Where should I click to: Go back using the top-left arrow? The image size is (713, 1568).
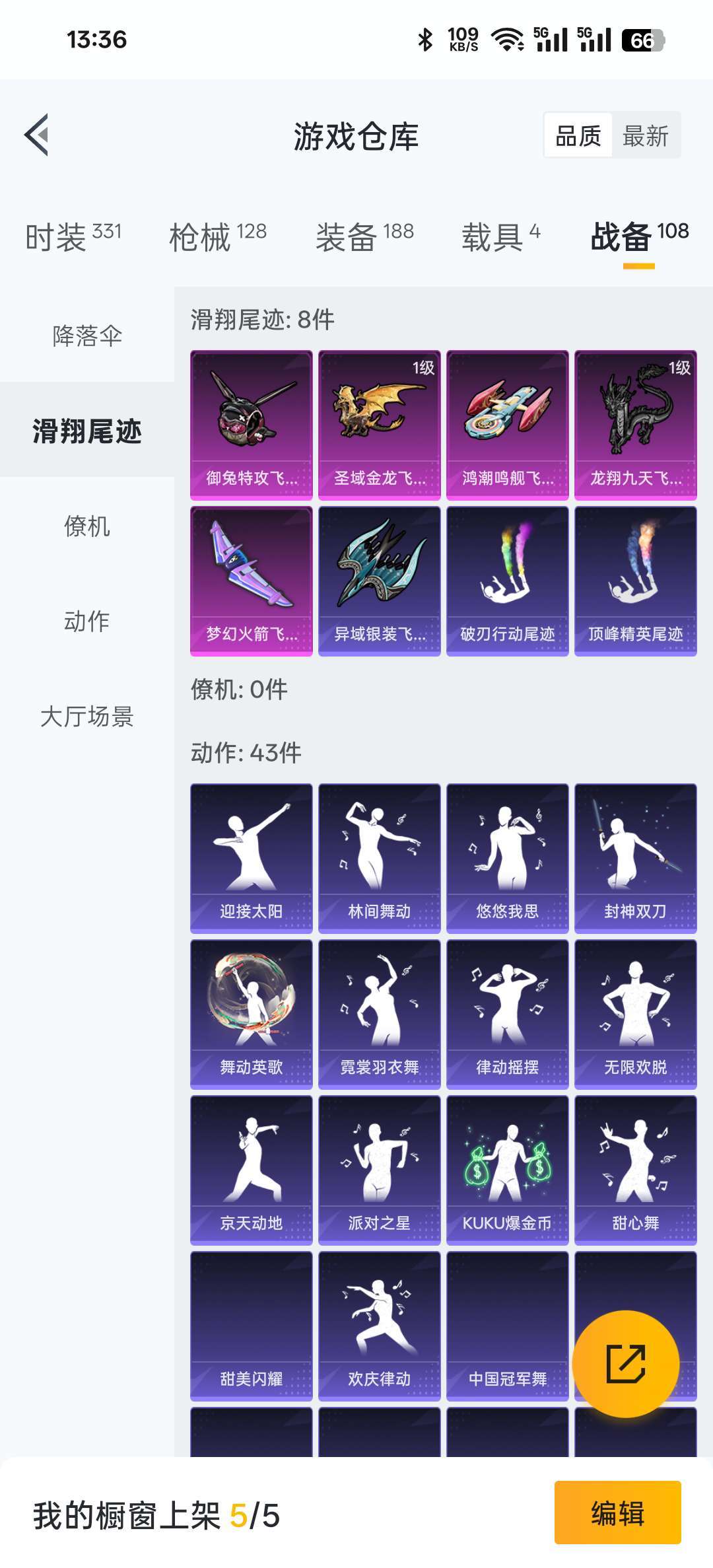(x=37, y=135)
